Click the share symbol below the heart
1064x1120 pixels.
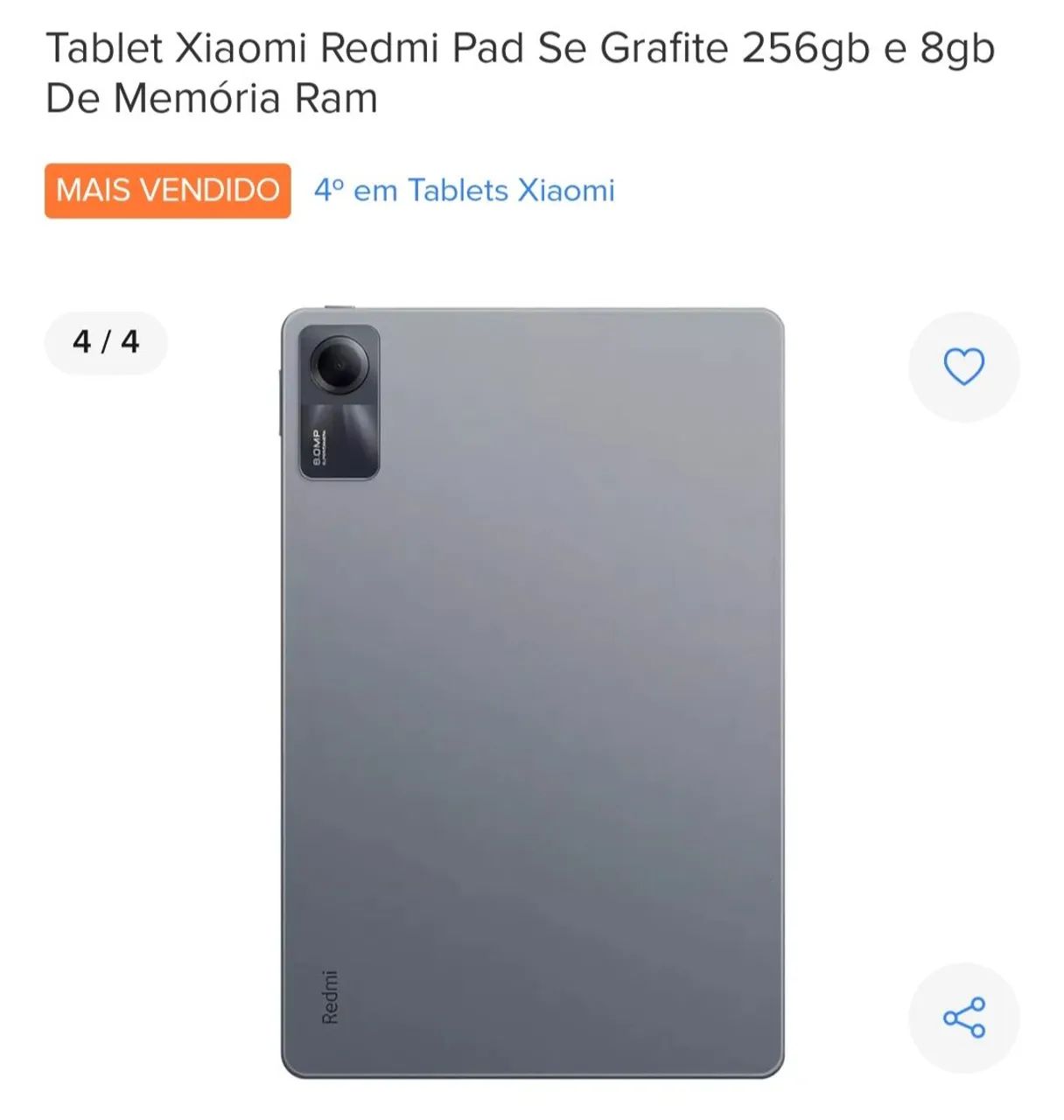(x=963, y=1018)
